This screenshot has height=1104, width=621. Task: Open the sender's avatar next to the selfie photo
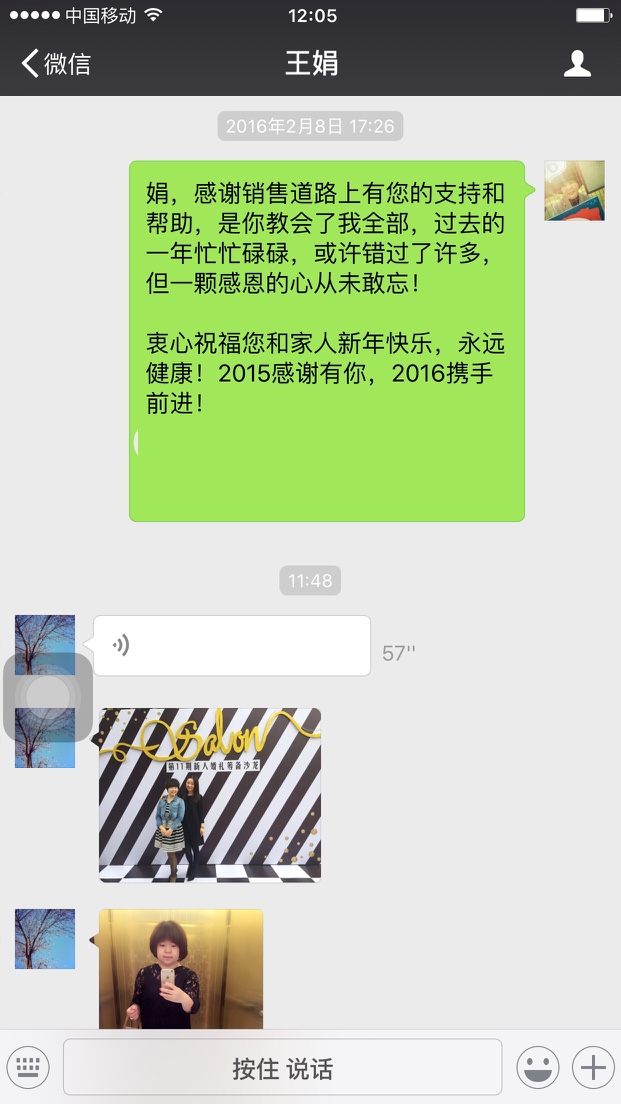point(45,939)
